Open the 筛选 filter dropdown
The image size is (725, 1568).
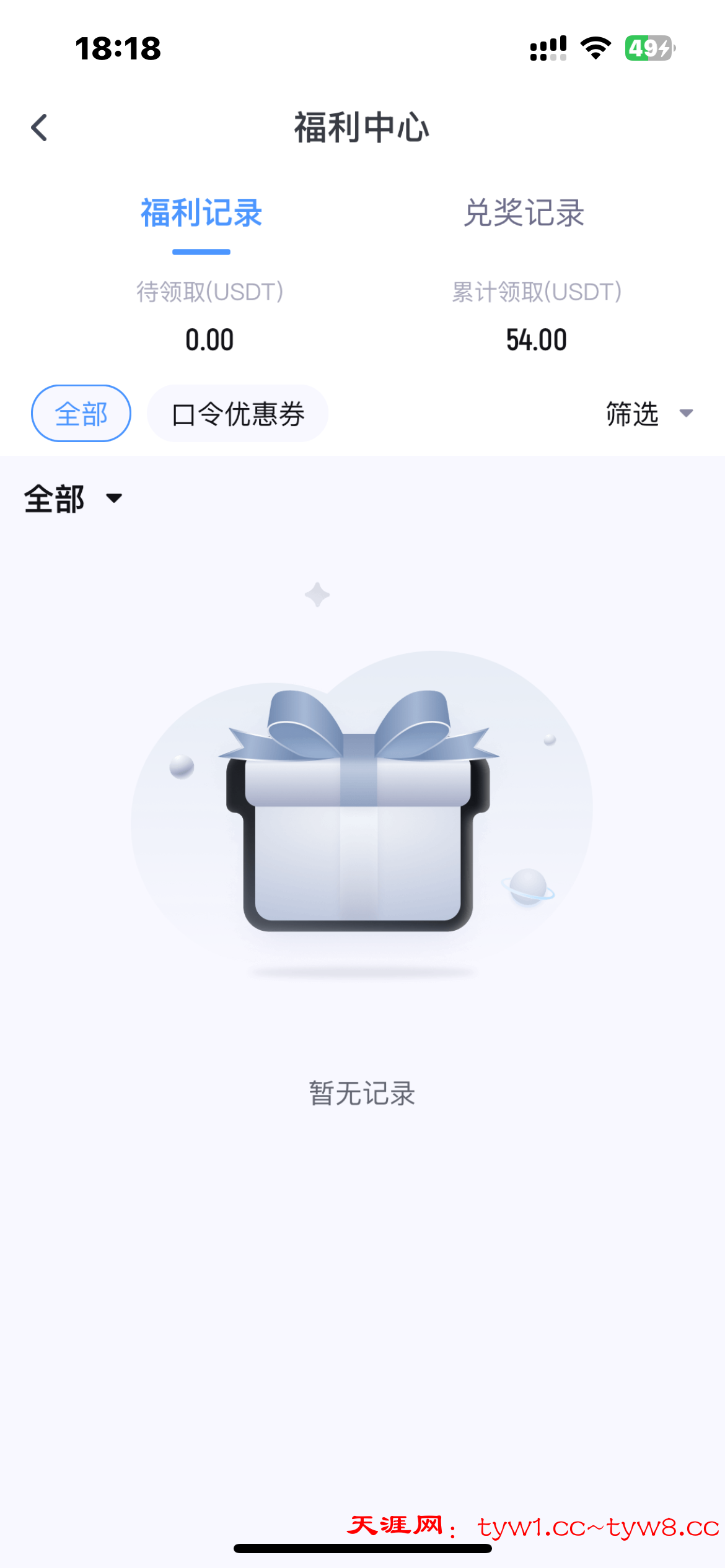click(648, 414)
